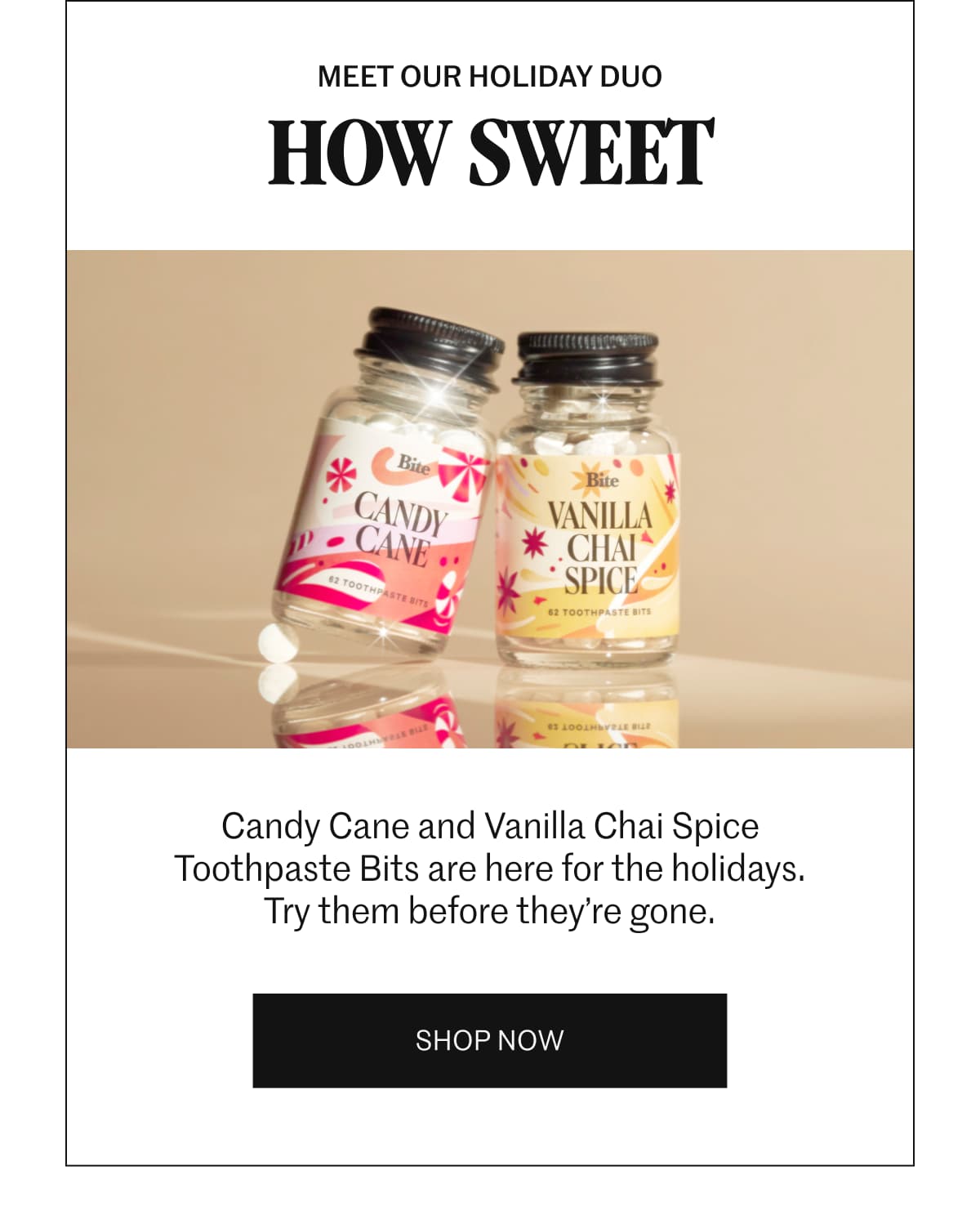Tap the Shop Now button
This screenshot has width=980, height=1206.
489,1040
